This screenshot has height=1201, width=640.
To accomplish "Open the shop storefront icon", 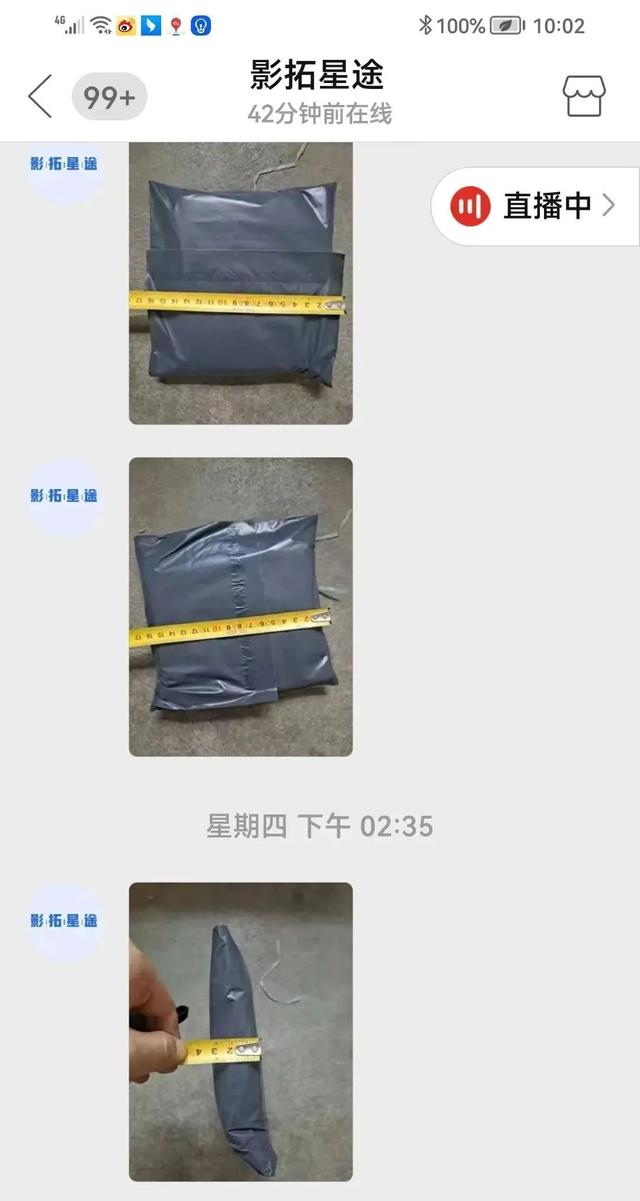I will click(583, 96).
